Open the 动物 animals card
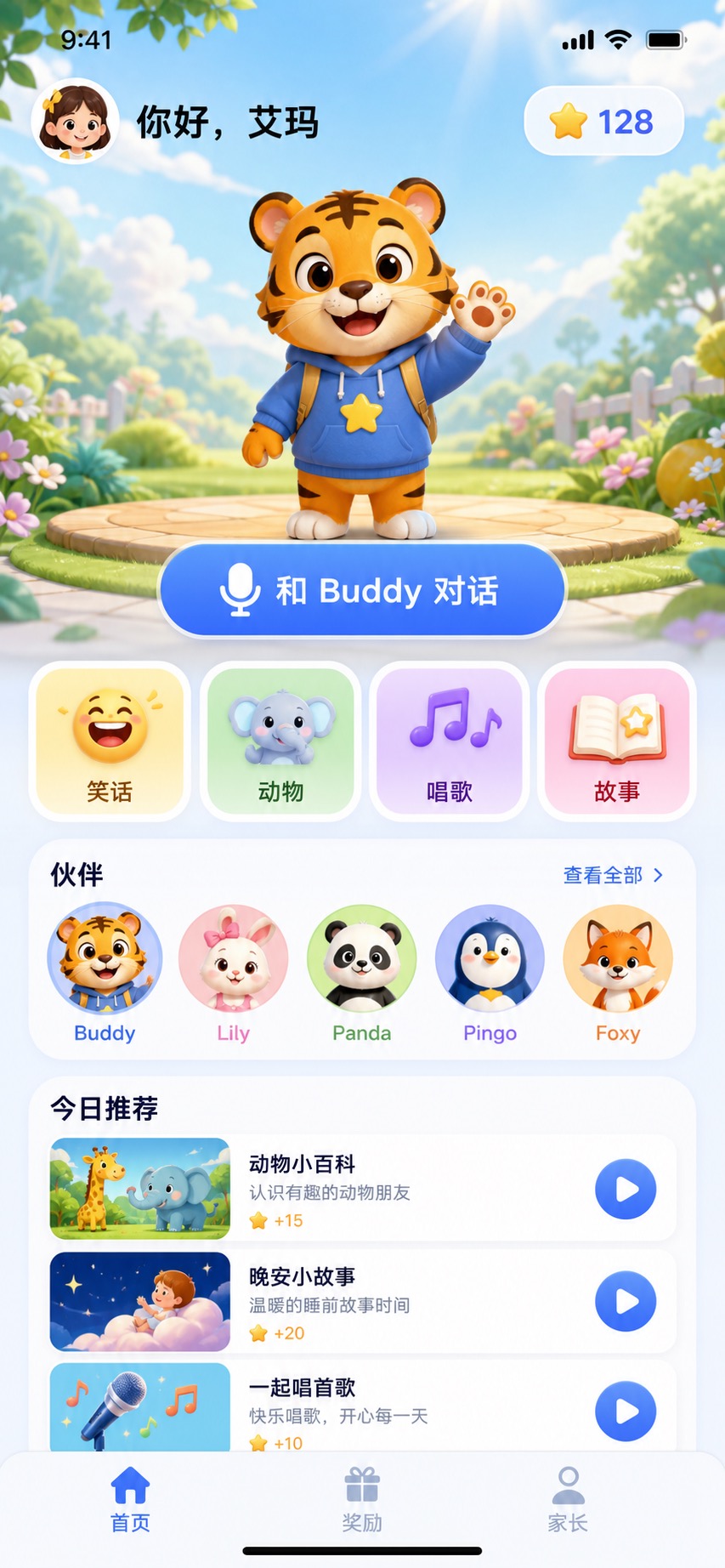Image resolution: width=725 pixels, height=1568 pixels. (280, 741)
